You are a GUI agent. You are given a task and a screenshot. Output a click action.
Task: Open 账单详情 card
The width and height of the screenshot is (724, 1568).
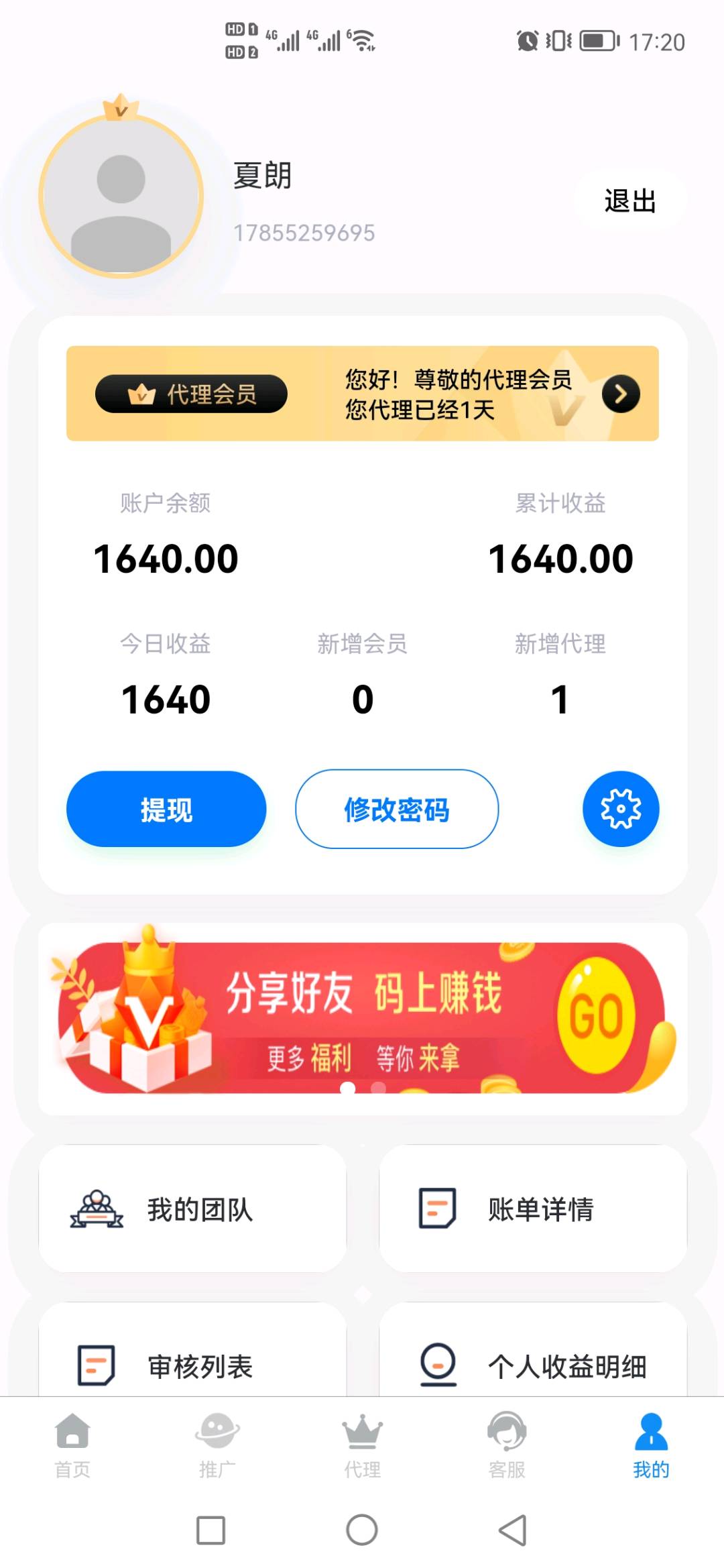[533, 1209]
